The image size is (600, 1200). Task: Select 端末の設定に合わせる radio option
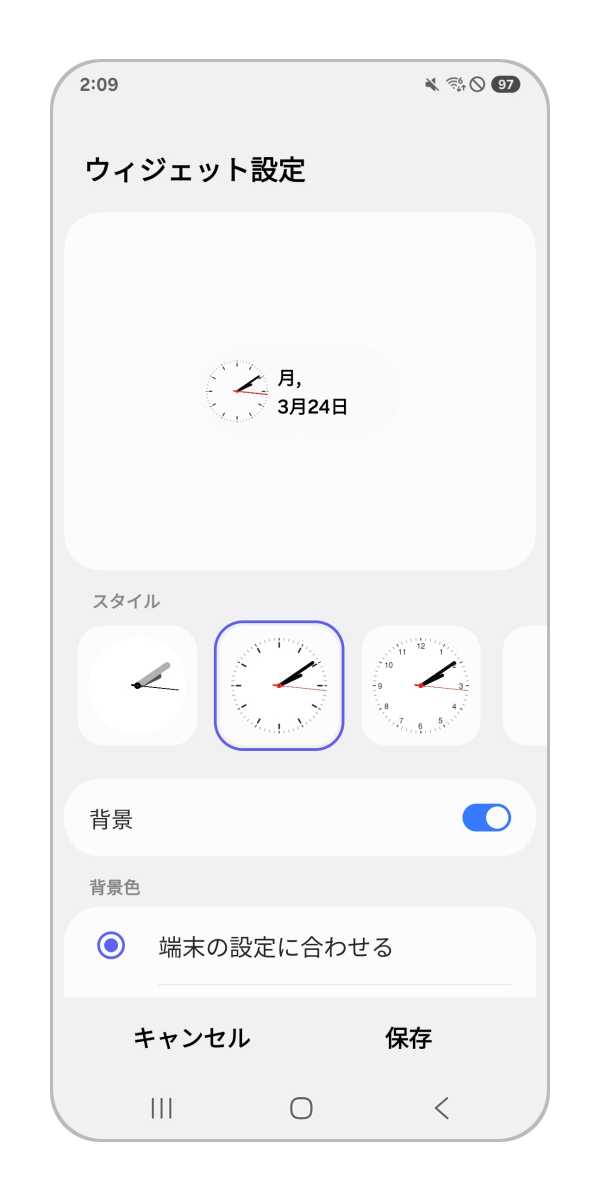(x=111, y=946)
